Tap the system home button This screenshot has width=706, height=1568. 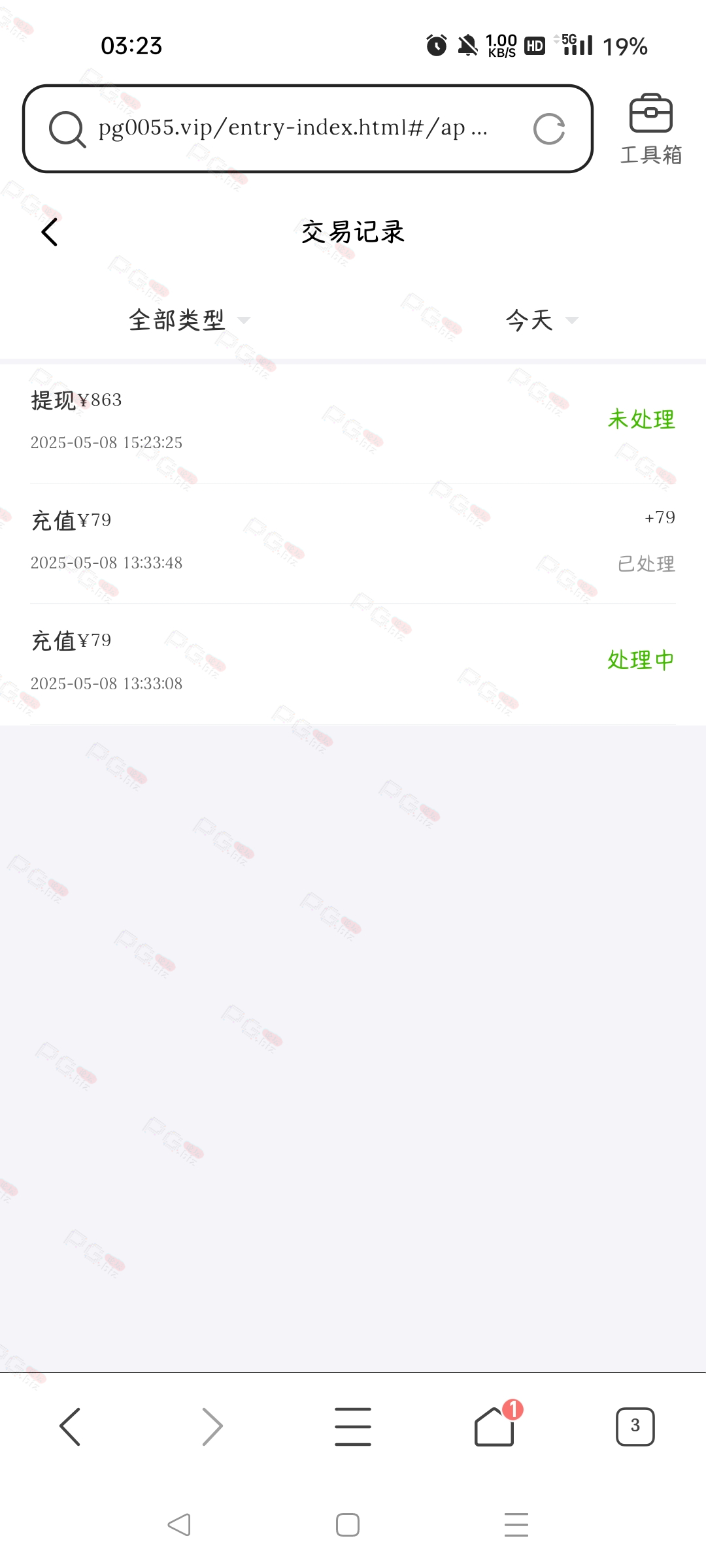(348, 1525)
